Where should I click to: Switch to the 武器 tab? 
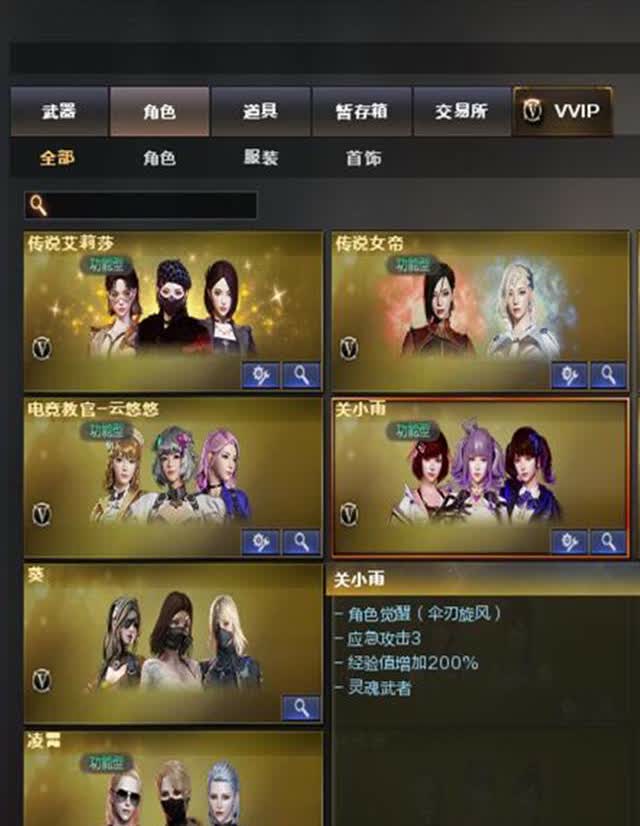click(x=59, y=111)
